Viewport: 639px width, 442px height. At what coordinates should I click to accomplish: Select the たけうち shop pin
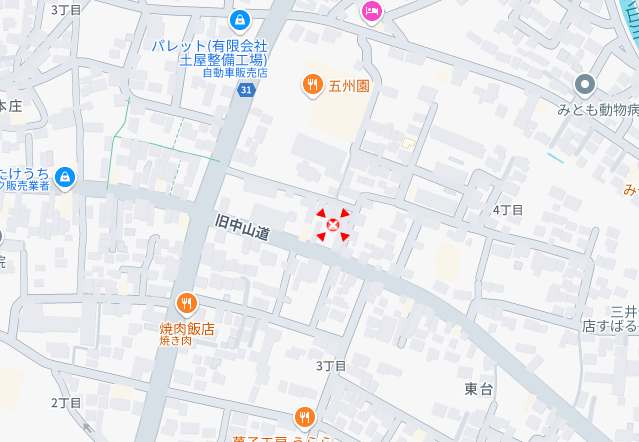point(66,177)
